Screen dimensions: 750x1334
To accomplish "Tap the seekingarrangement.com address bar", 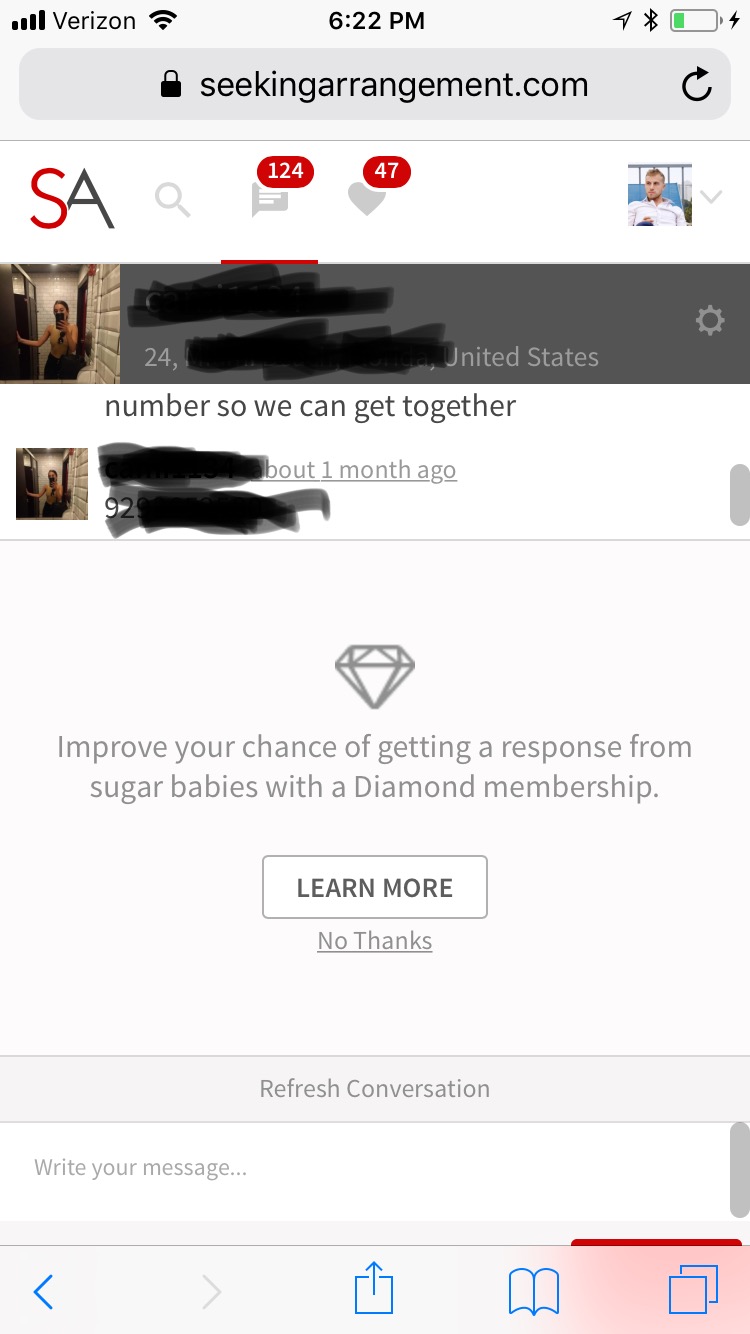I will tap(375, 86).
